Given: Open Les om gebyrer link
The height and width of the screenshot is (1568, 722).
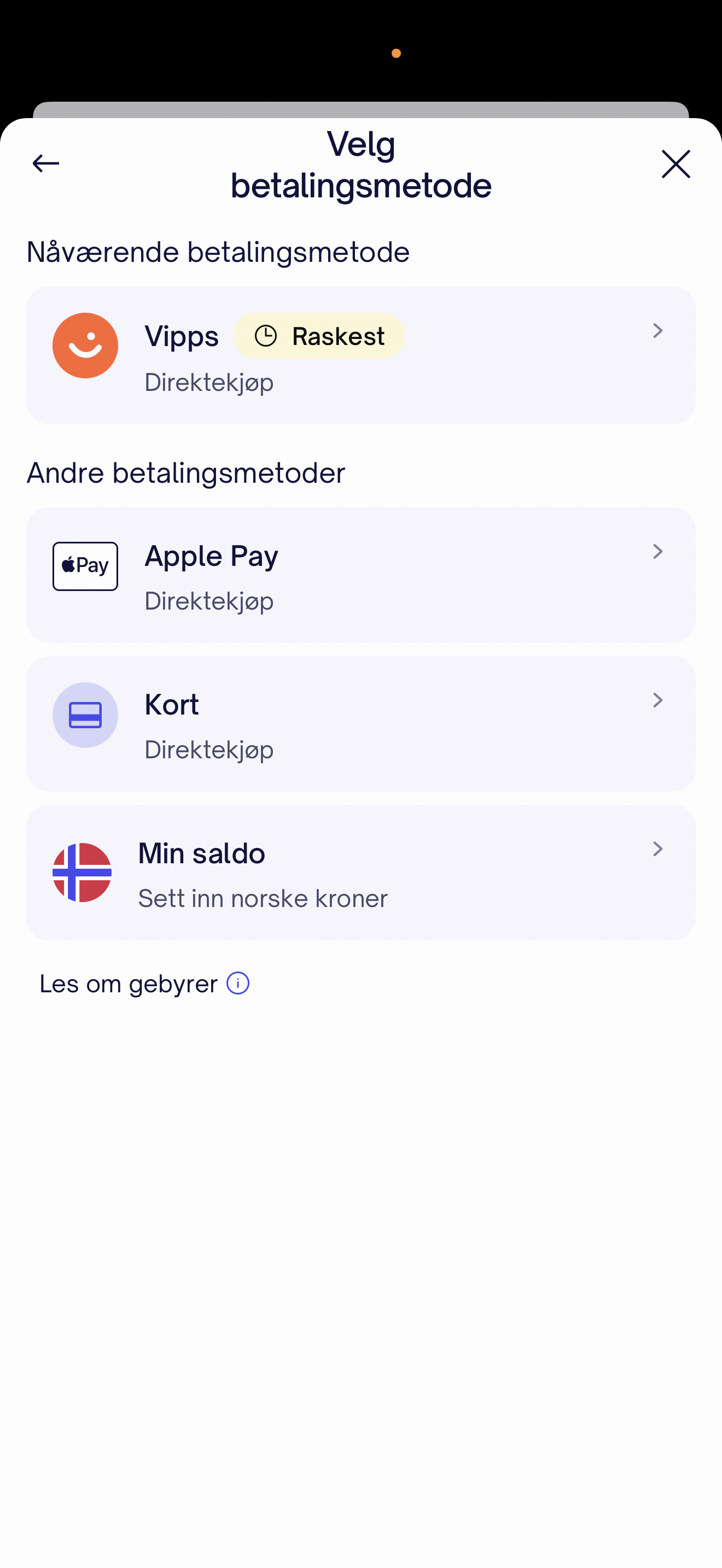Looking at the screenshot, I should coord(129,982).
